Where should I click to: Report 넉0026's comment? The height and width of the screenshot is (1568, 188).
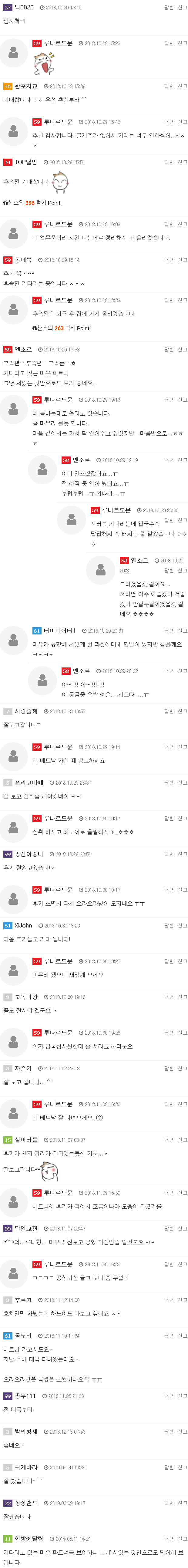tap(182, 8)
